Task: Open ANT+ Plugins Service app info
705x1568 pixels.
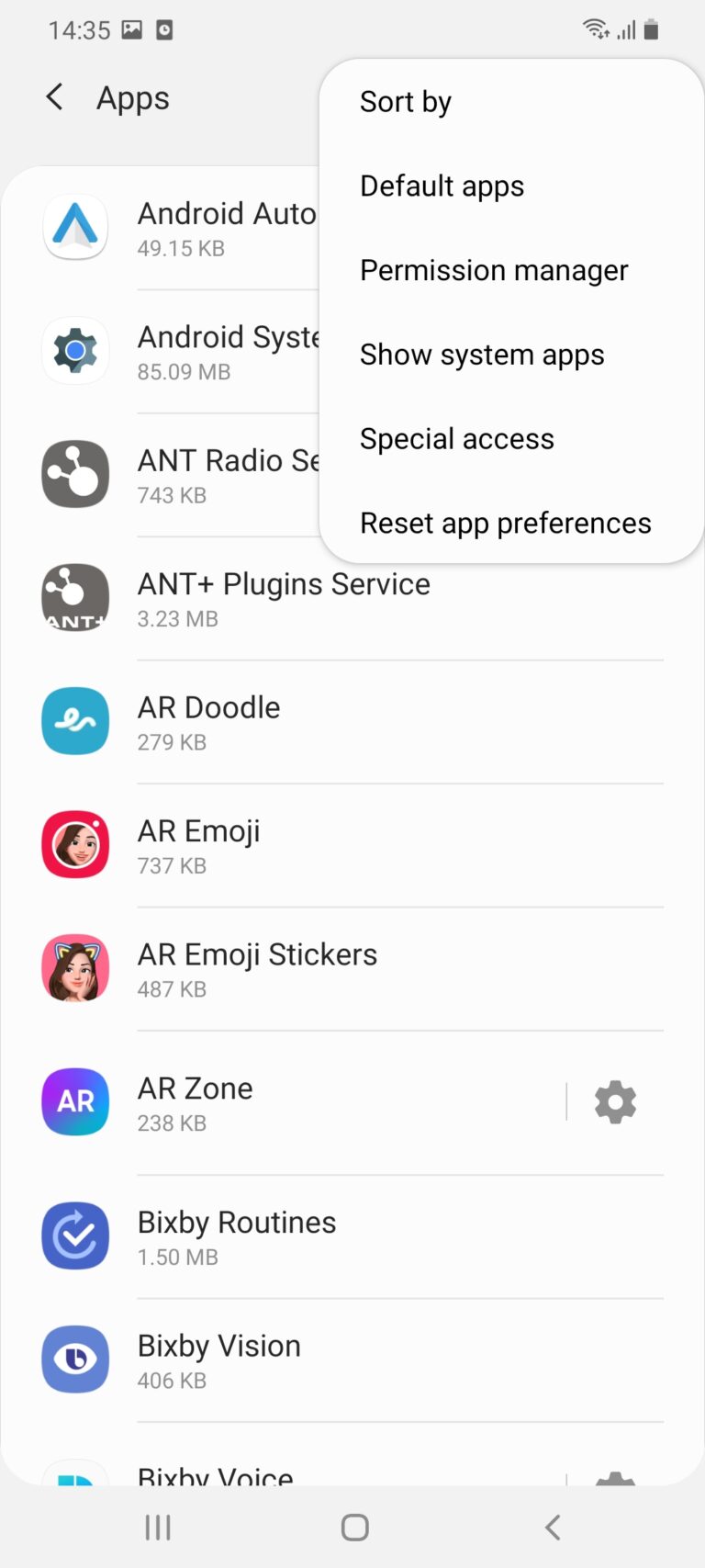Action: coord(284,598)
